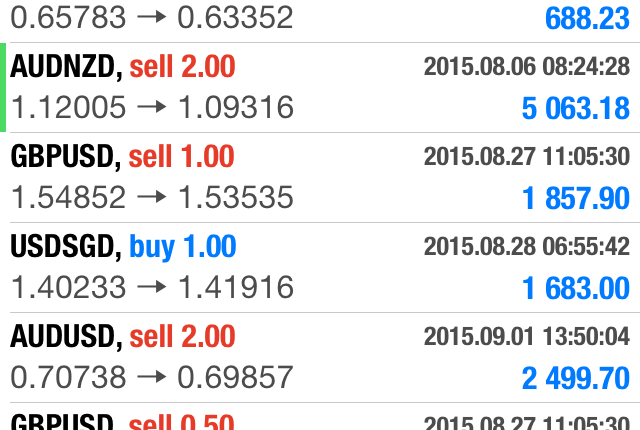
Task: Open the AUDNZD sell 2.00 trade
Action: pos(320,87)
